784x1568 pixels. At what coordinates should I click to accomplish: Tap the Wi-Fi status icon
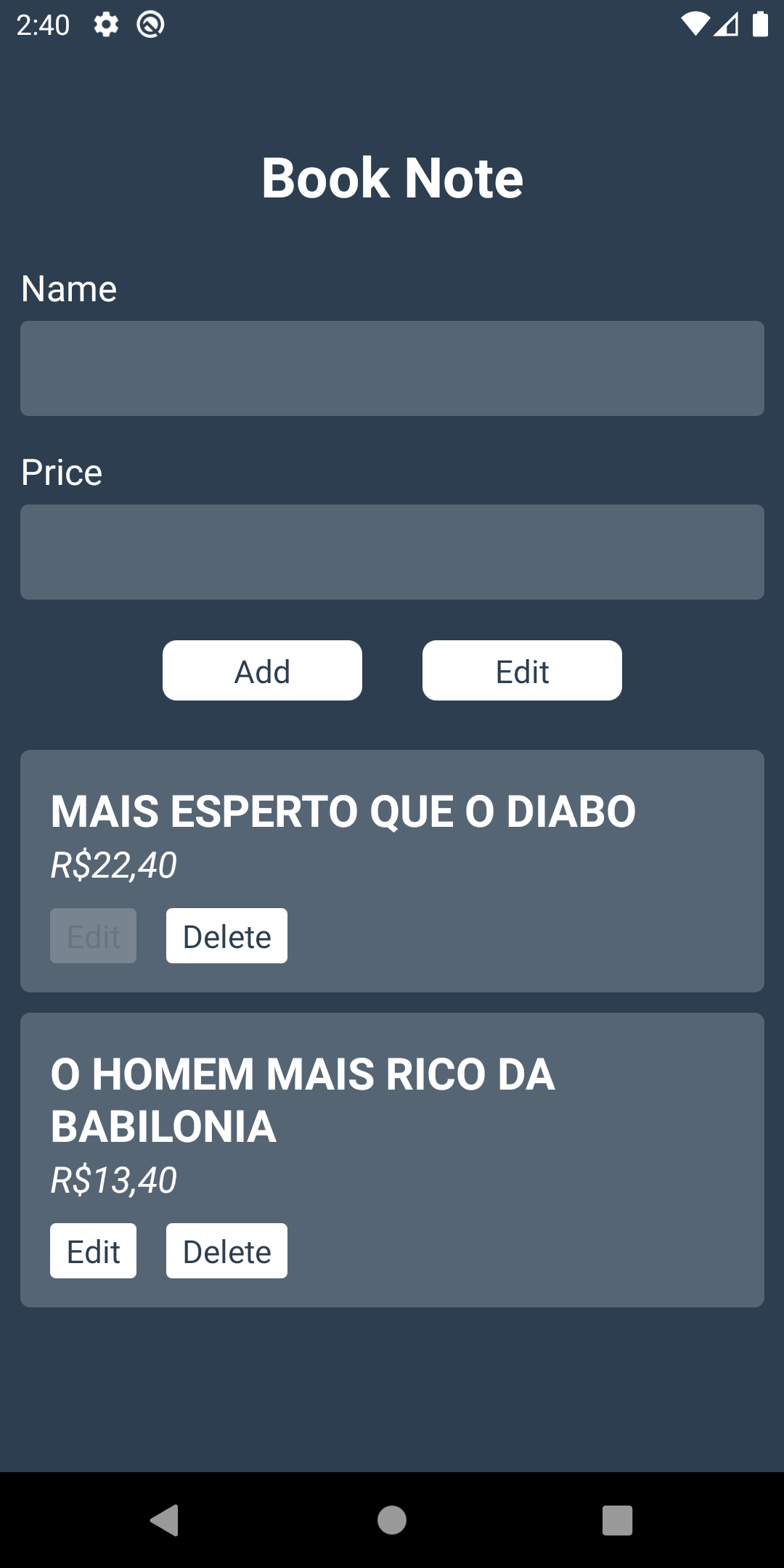click(x=695, y=26)
